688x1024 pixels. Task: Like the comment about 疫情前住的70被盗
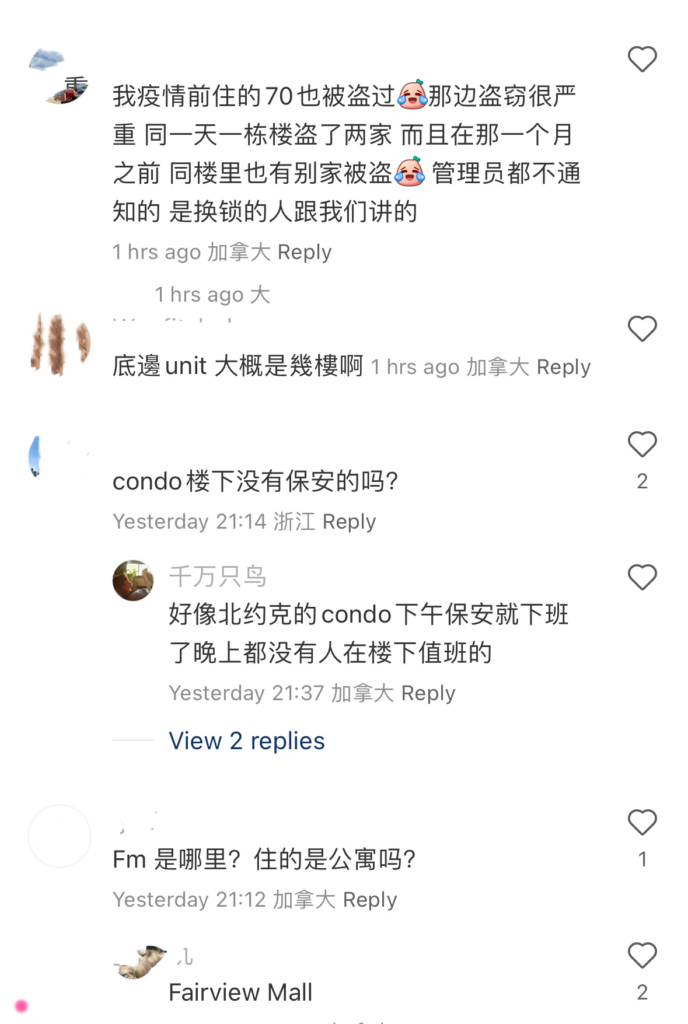click(x=642, y=60)
